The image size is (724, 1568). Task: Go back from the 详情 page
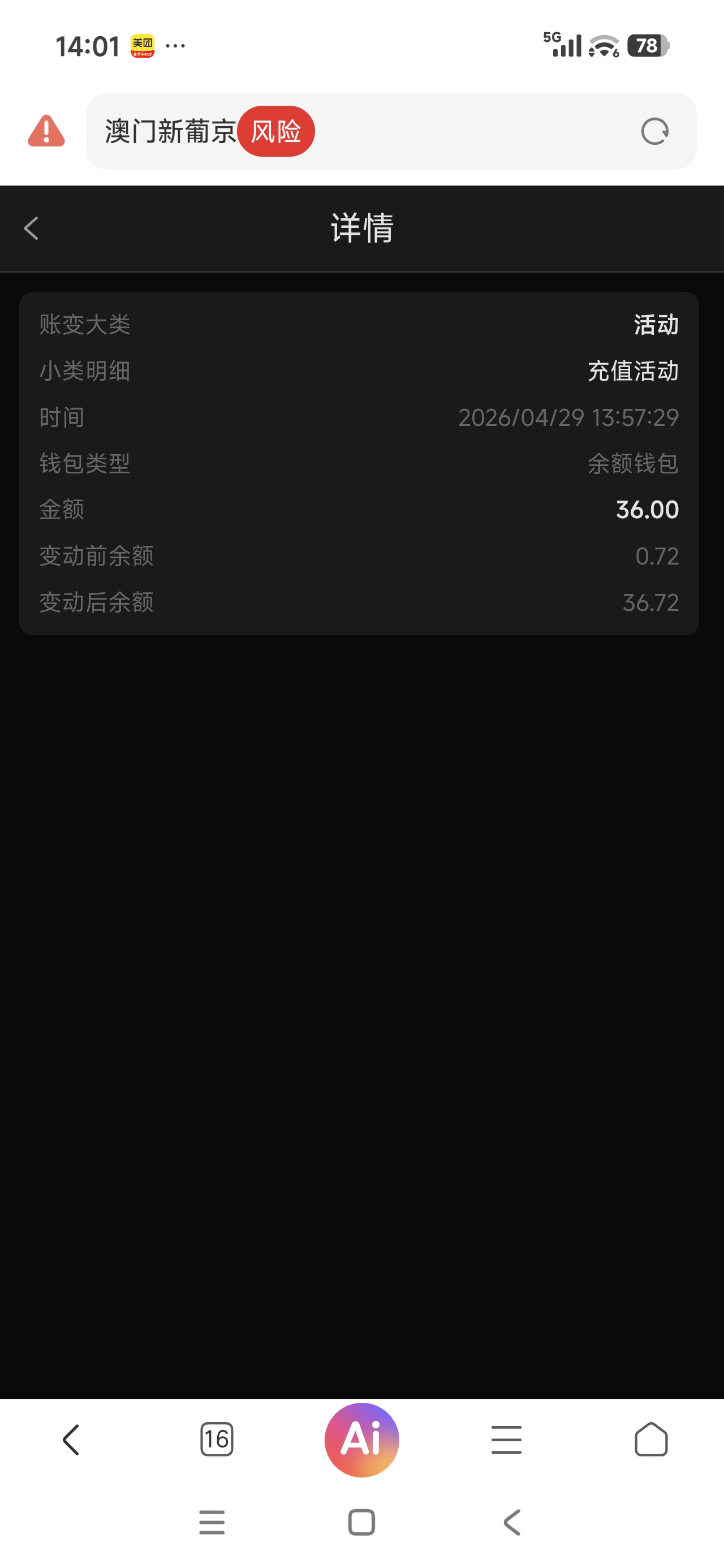pos(32,229)
